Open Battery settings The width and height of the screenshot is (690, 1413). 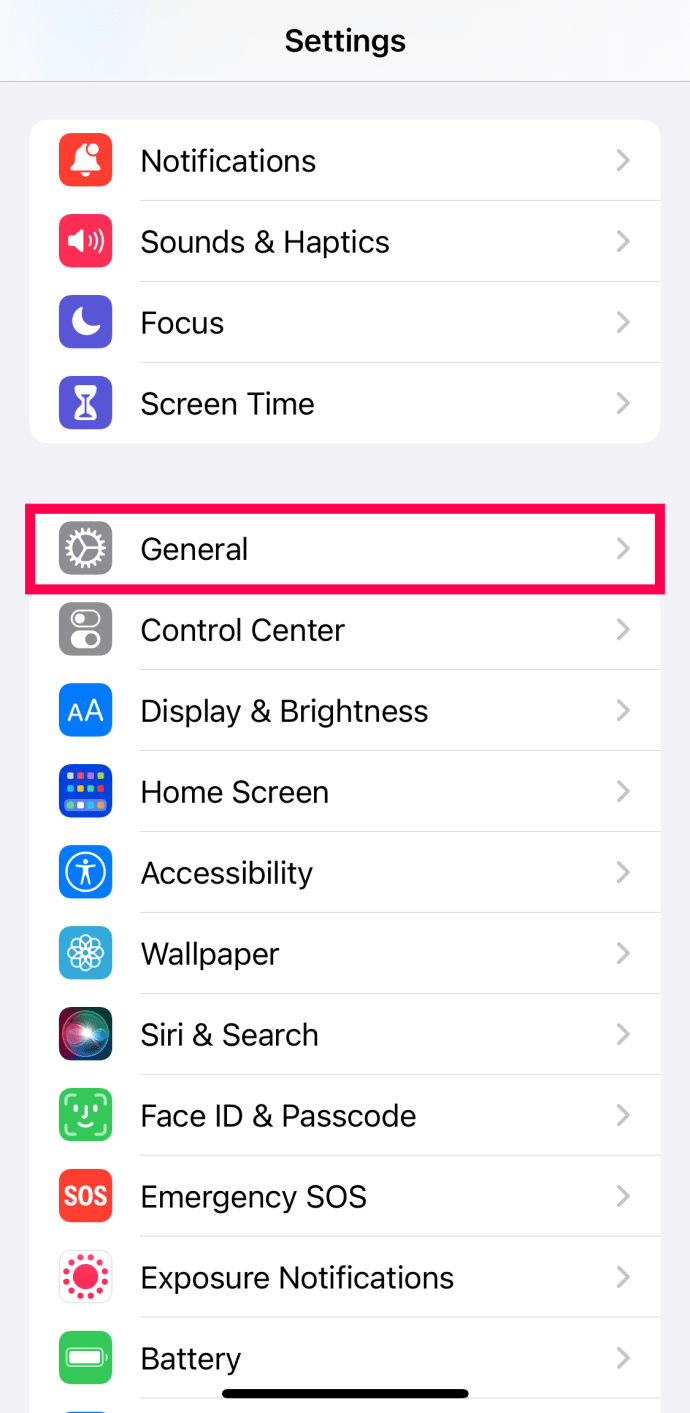pos(190,1359)
